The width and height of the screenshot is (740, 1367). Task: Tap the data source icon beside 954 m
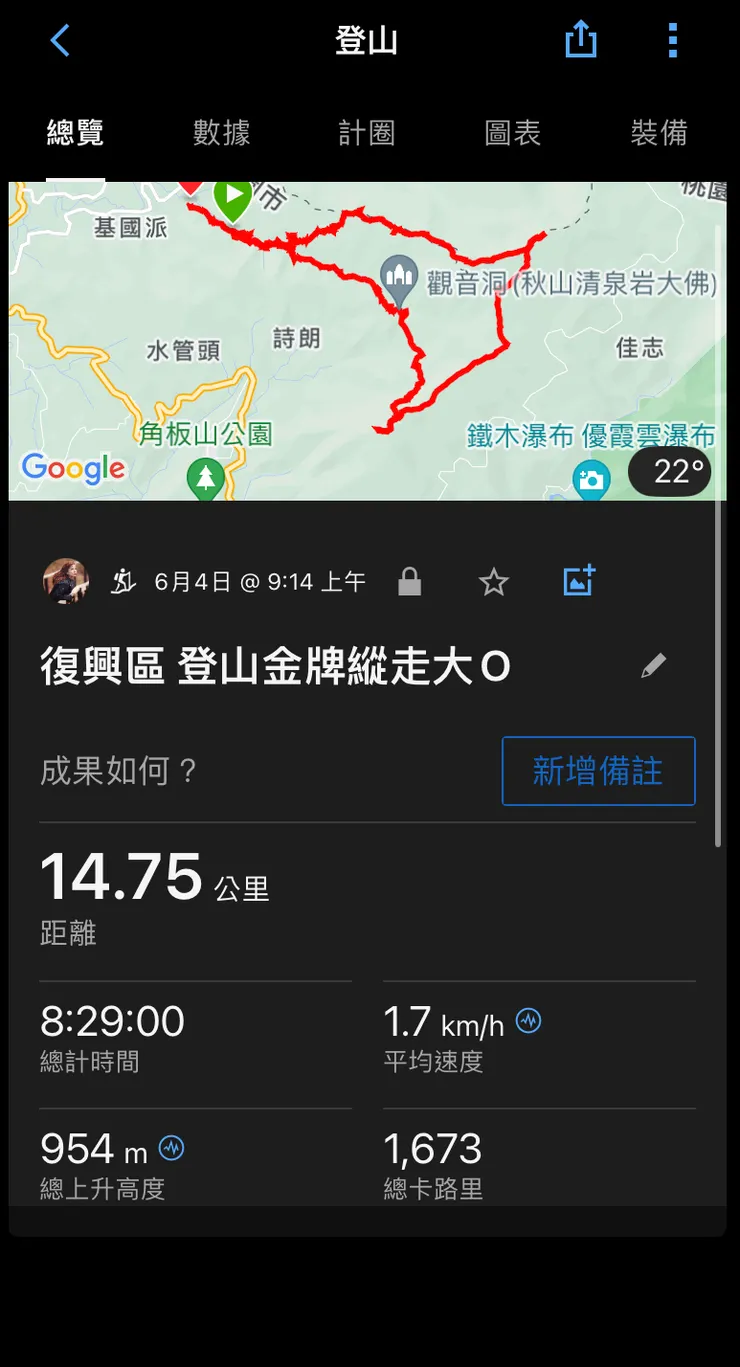(x=171, y=1148)
